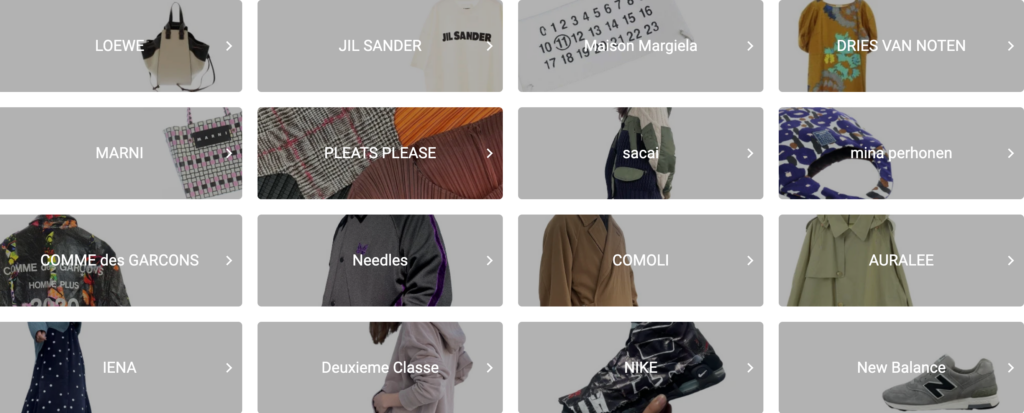Browse Deuxieme Classe brand card
The height and width of the screenshot is (413, 1024).
(380, 367)
